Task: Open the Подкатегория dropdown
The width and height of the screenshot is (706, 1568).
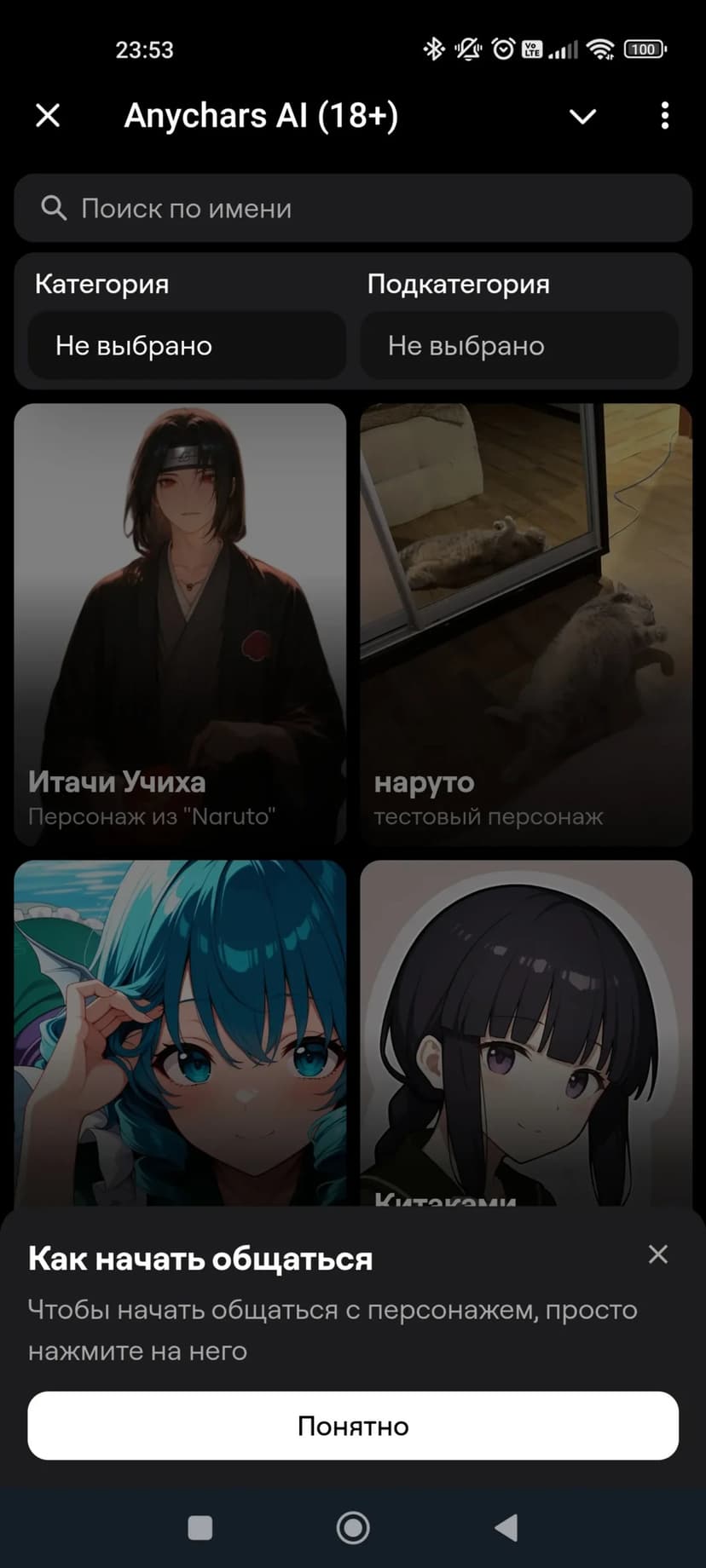Action: tap(518, 345)
